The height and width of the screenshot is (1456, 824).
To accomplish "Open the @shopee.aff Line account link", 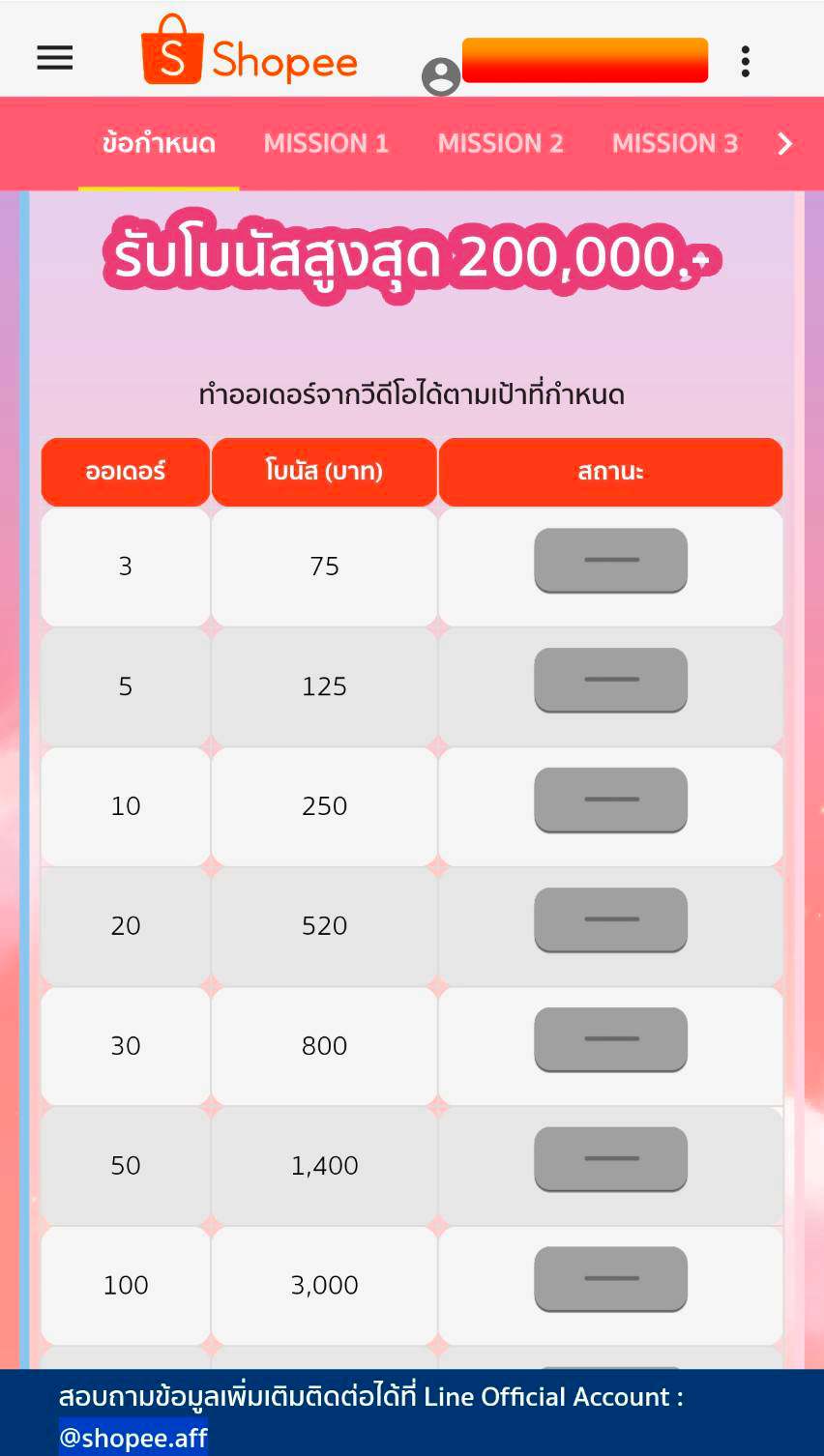I will (133, 1438).
